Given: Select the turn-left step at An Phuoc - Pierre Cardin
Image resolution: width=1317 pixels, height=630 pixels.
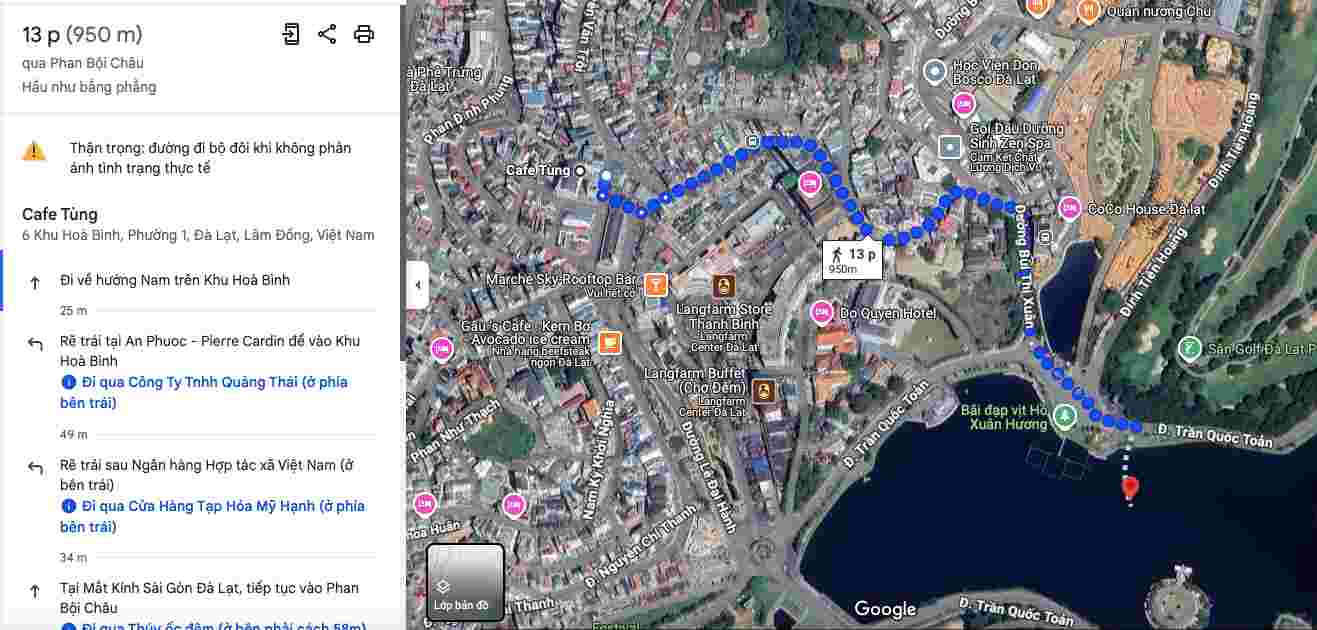Looking at the screenshot, I should coord(210,351).
